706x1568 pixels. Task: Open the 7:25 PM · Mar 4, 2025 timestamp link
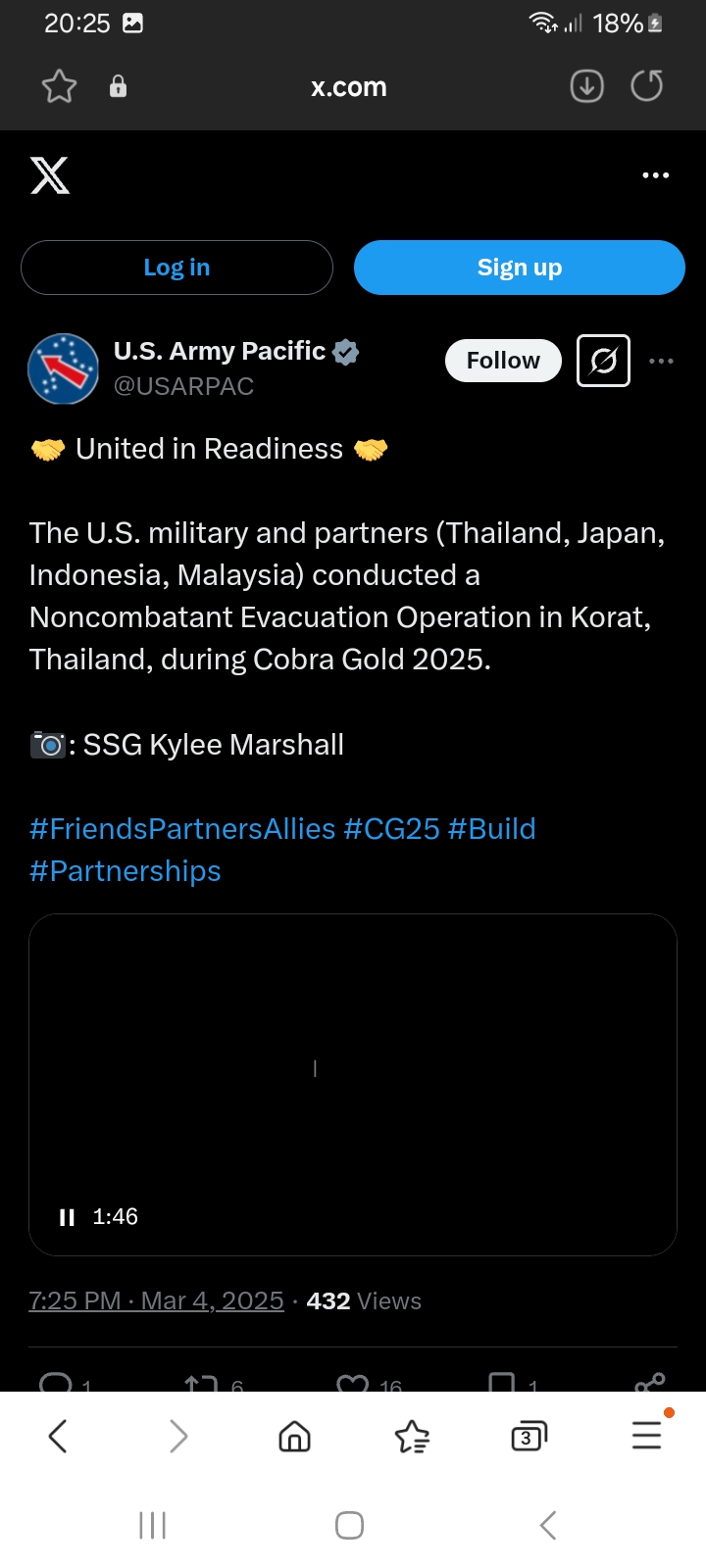[x=157, y=1300]
